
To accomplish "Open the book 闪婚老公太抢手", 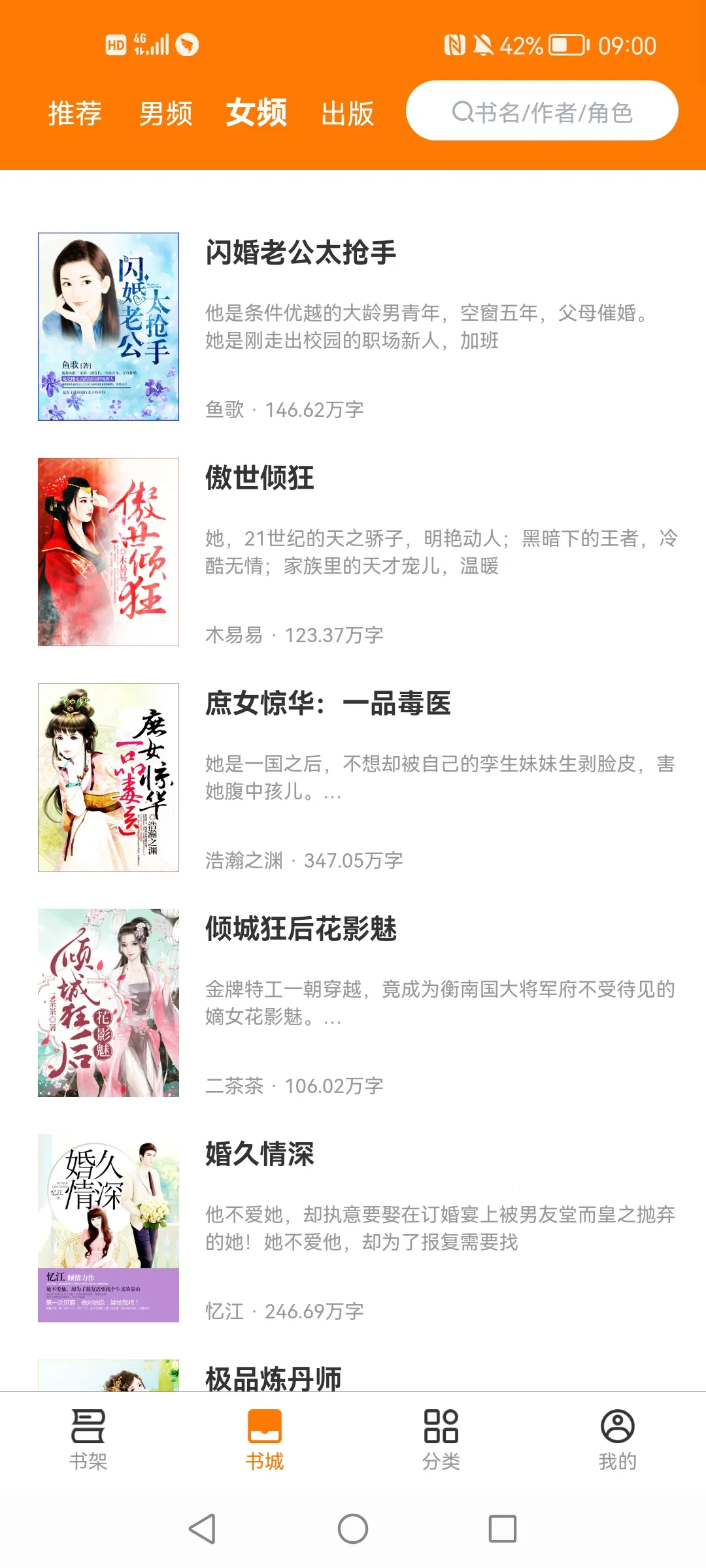I will 301,253.
